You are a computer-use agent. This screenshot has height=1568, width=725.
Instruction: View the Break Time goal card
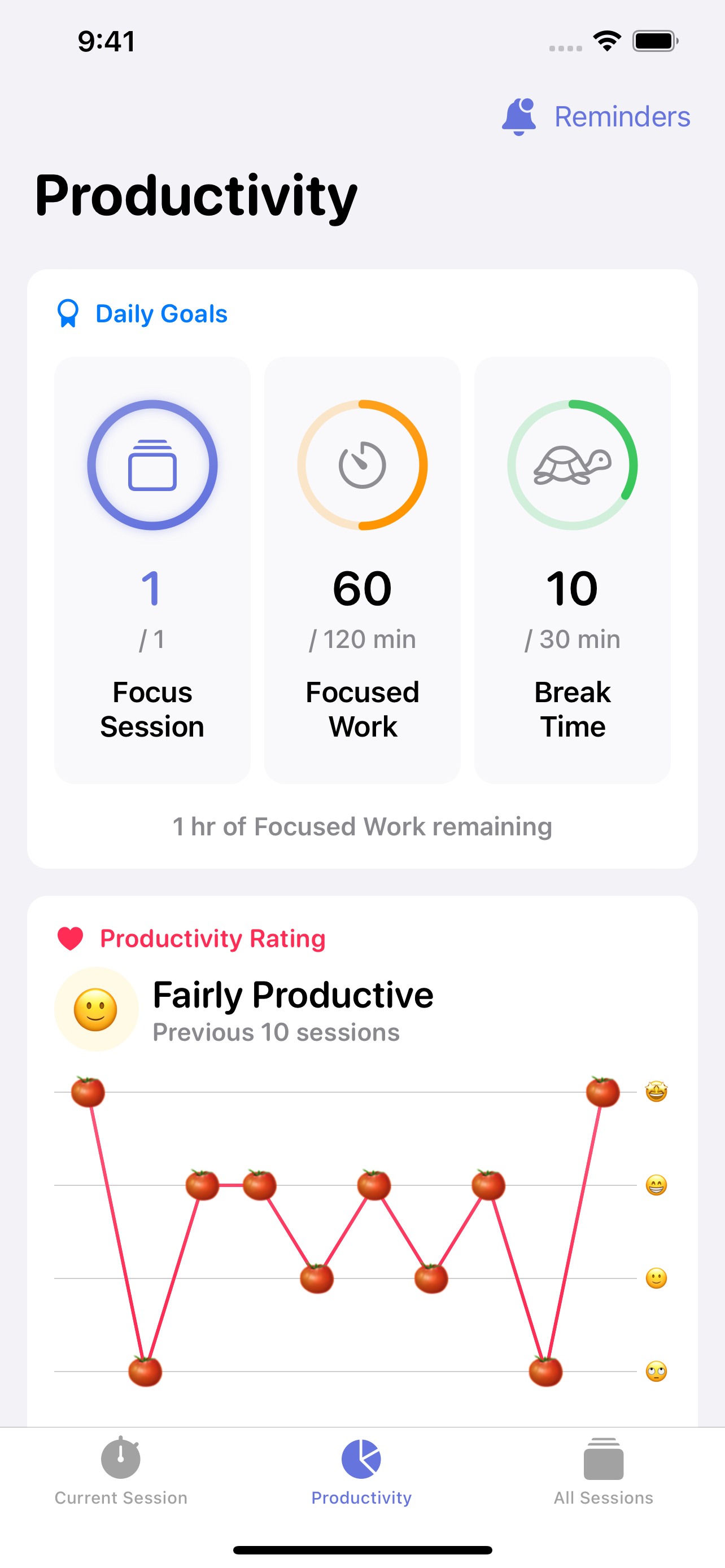click(x=572, y=570)
